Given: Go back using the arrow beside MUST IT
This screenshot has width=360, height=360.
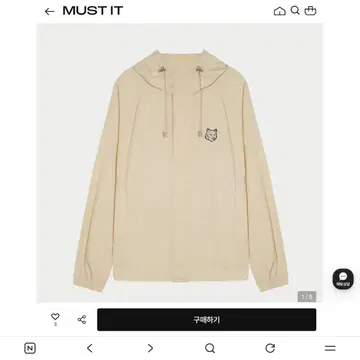Looking at the screenshot, I should (x=49, y=11).
